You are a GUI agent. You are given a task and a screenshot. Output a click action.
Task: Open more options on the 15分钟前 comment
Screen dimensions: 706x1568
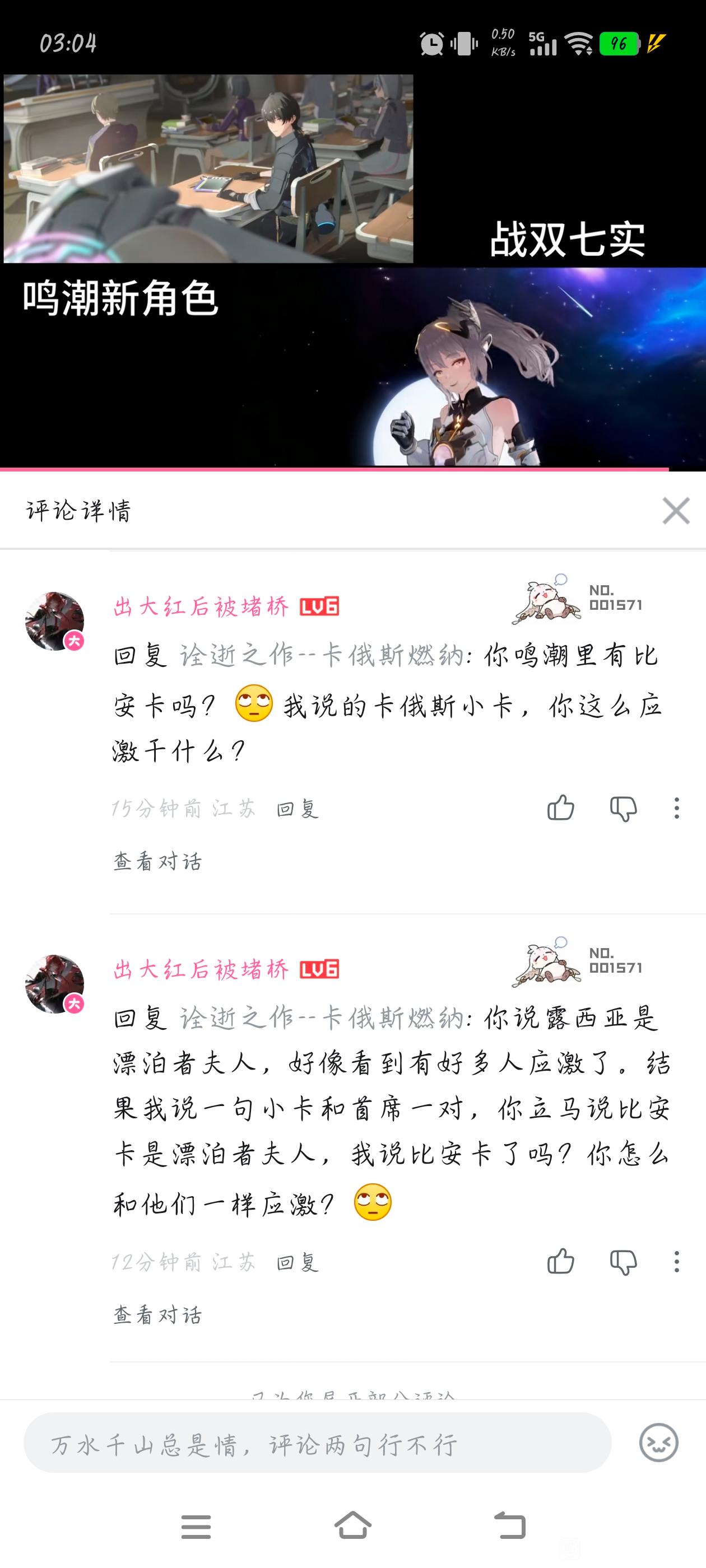(x=676, y=808)
